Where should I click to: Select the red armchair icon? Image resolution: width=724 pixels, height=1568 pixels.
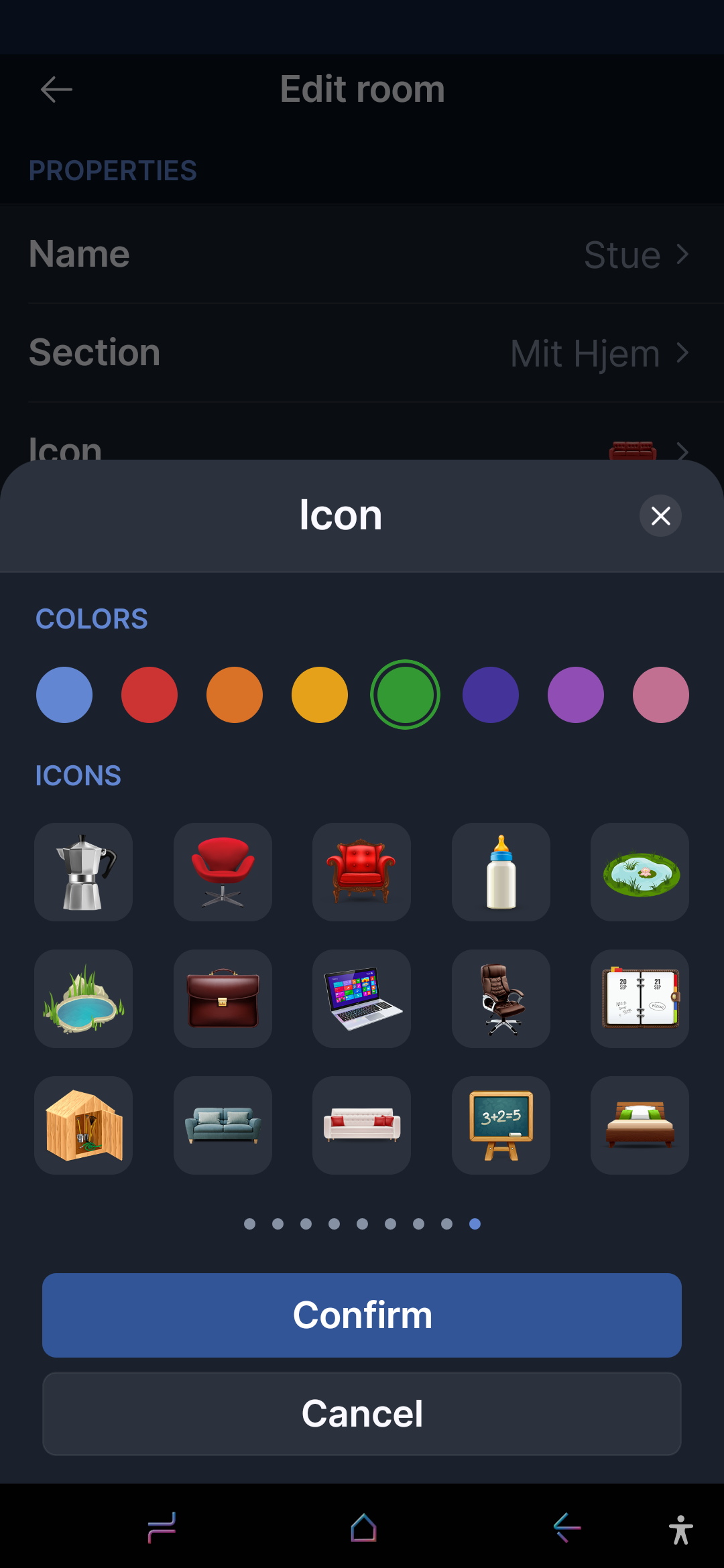coord(361,872)
